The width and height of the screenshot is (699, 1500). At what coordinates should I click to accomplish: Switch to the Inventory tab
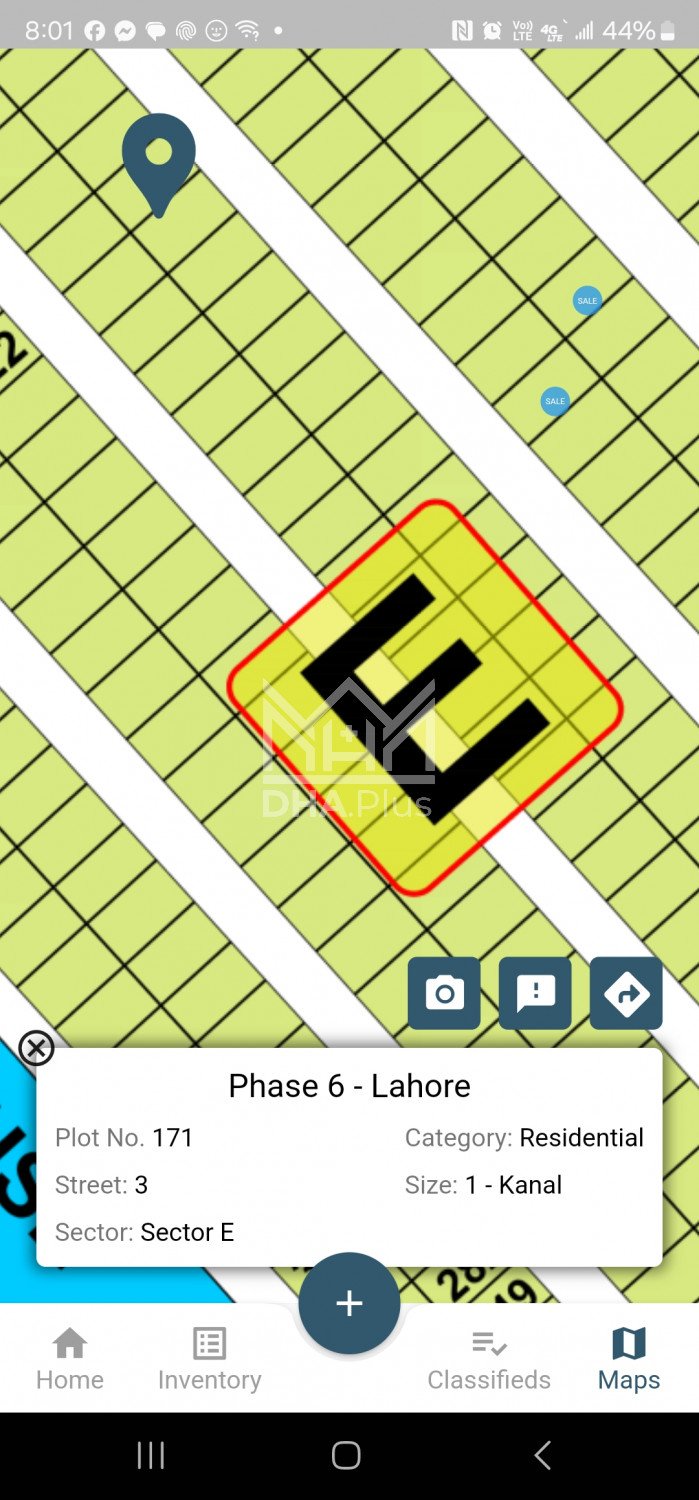tap(209, 1358)
